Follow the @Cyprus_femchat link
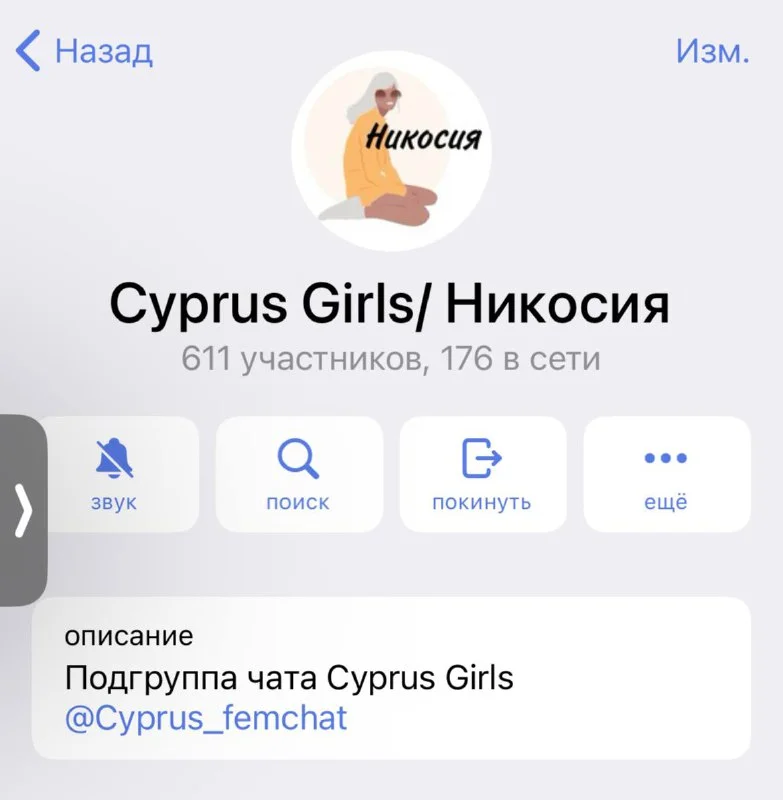Screen dimensions: 783x800 [x=206, y=718]
